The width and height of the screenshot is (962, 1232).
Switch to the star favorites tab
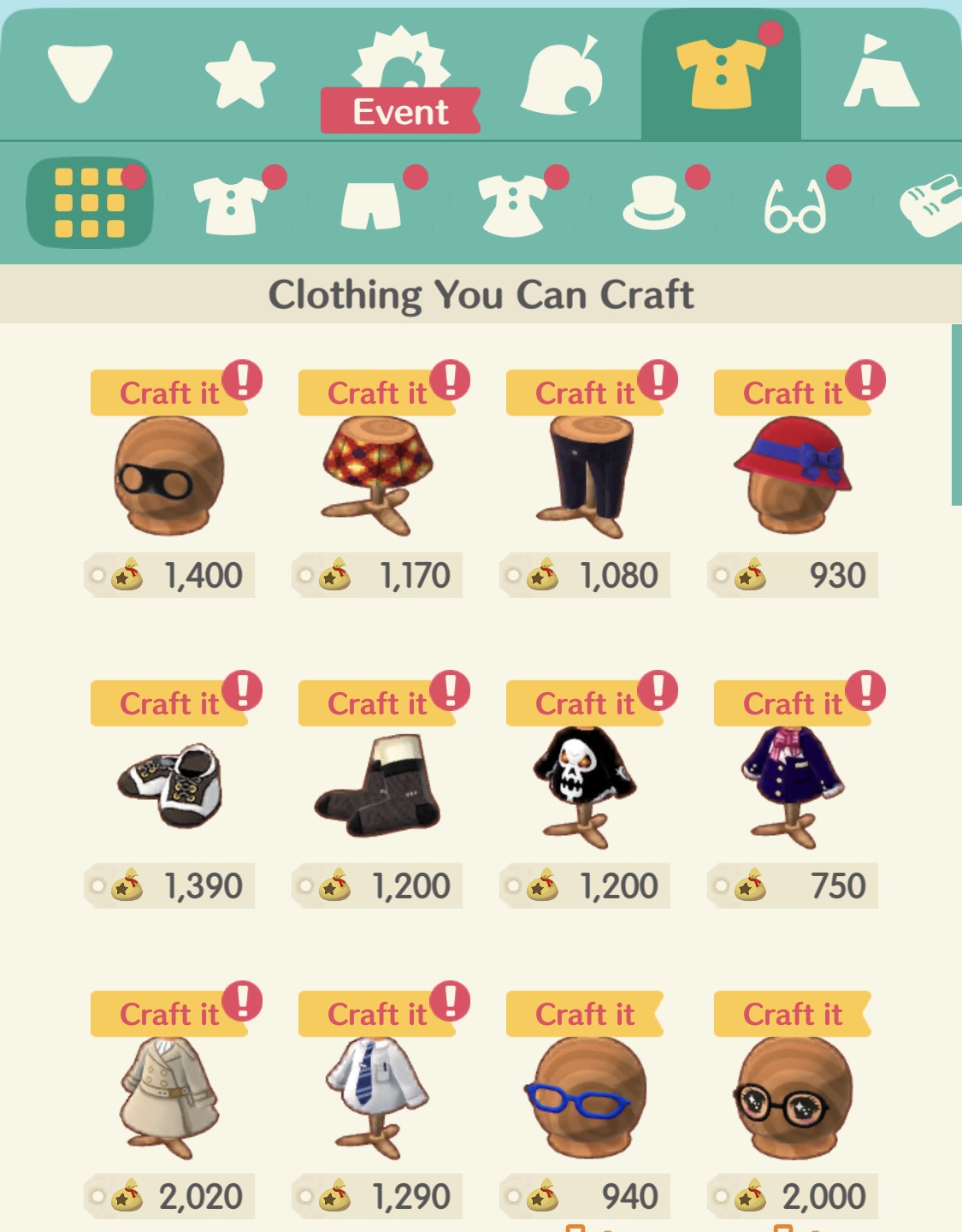(240, 75)
